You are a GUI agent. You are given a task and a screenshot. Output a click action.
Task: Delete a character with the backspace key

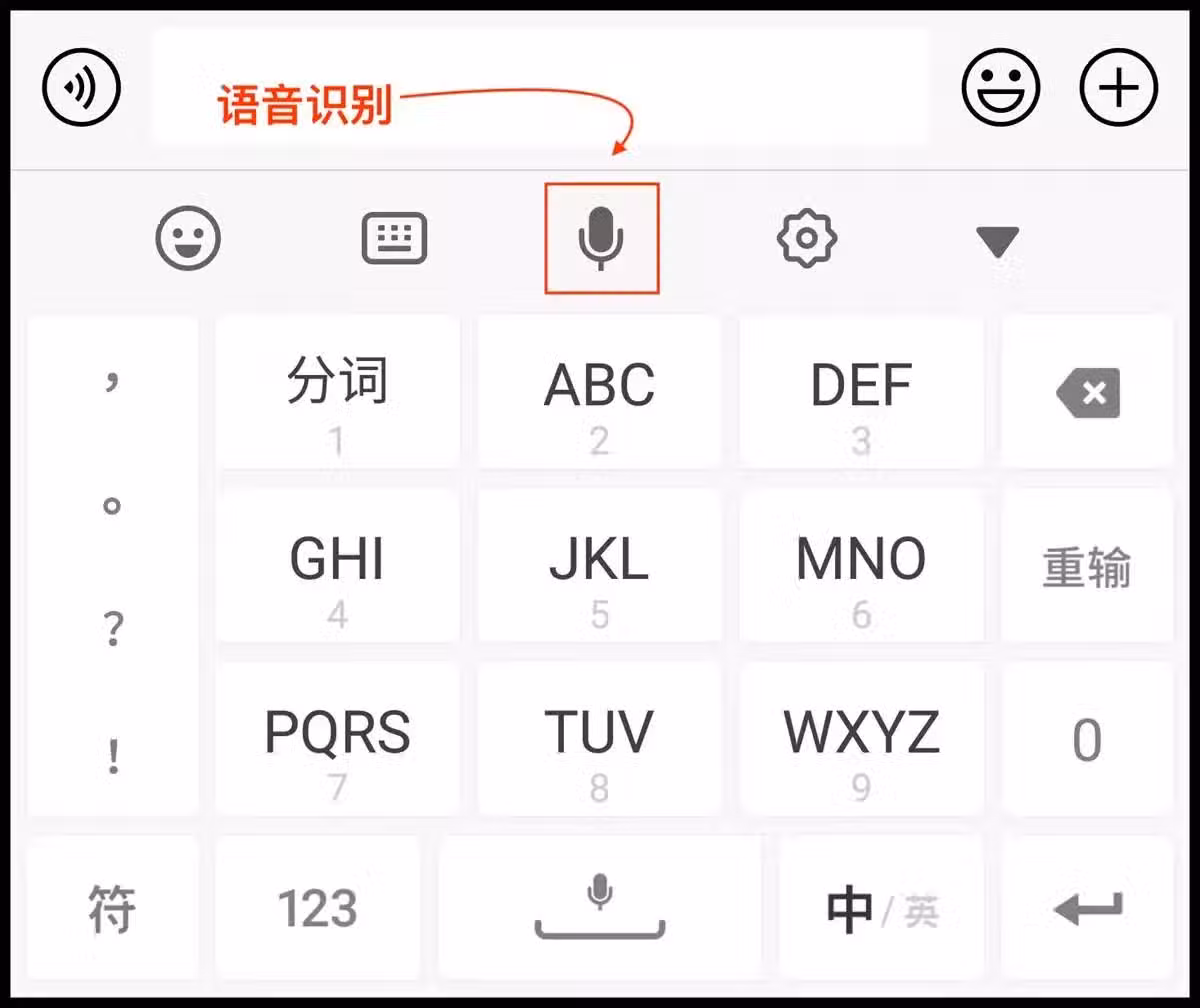click(x=1088, y=393)
